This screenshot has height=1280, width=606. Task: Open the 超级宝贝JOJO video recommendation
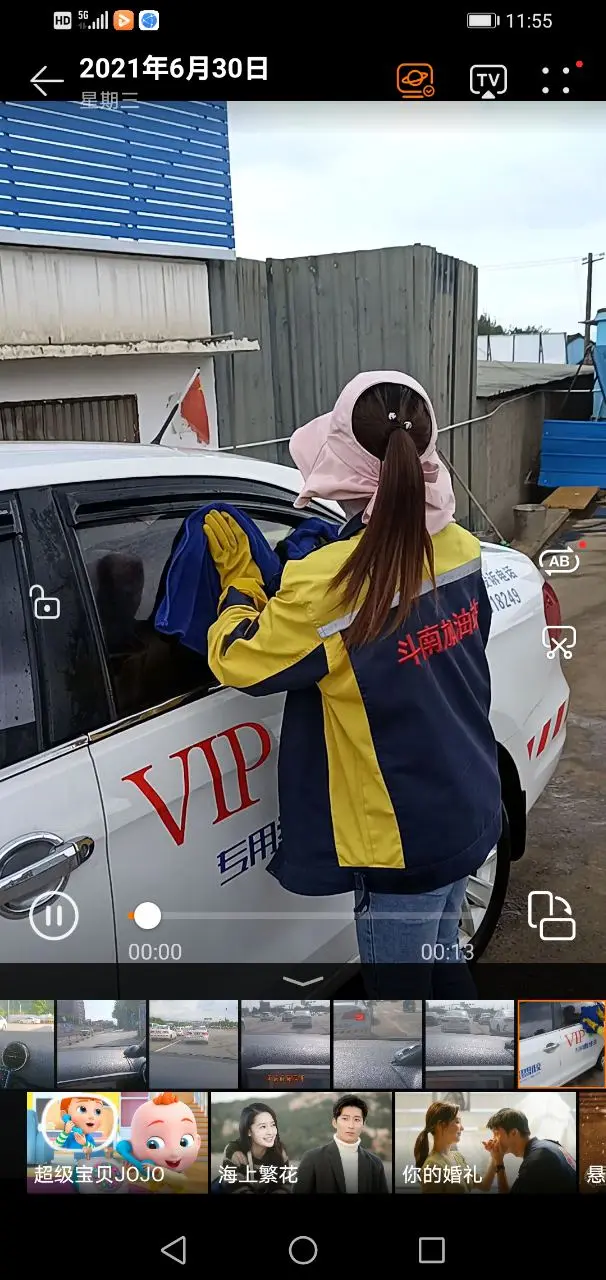[x=115, y=1142]
